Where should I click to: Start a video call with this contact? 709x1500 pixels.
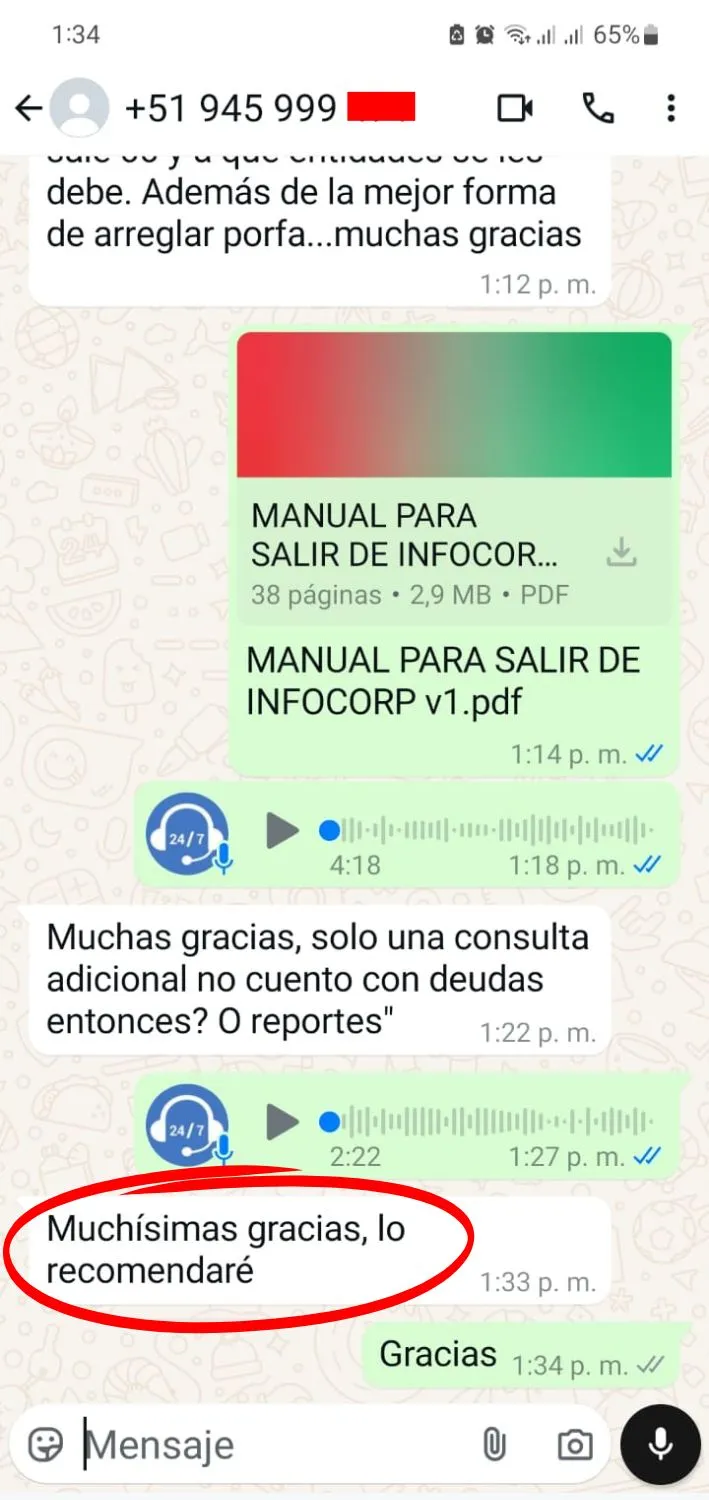515,108
